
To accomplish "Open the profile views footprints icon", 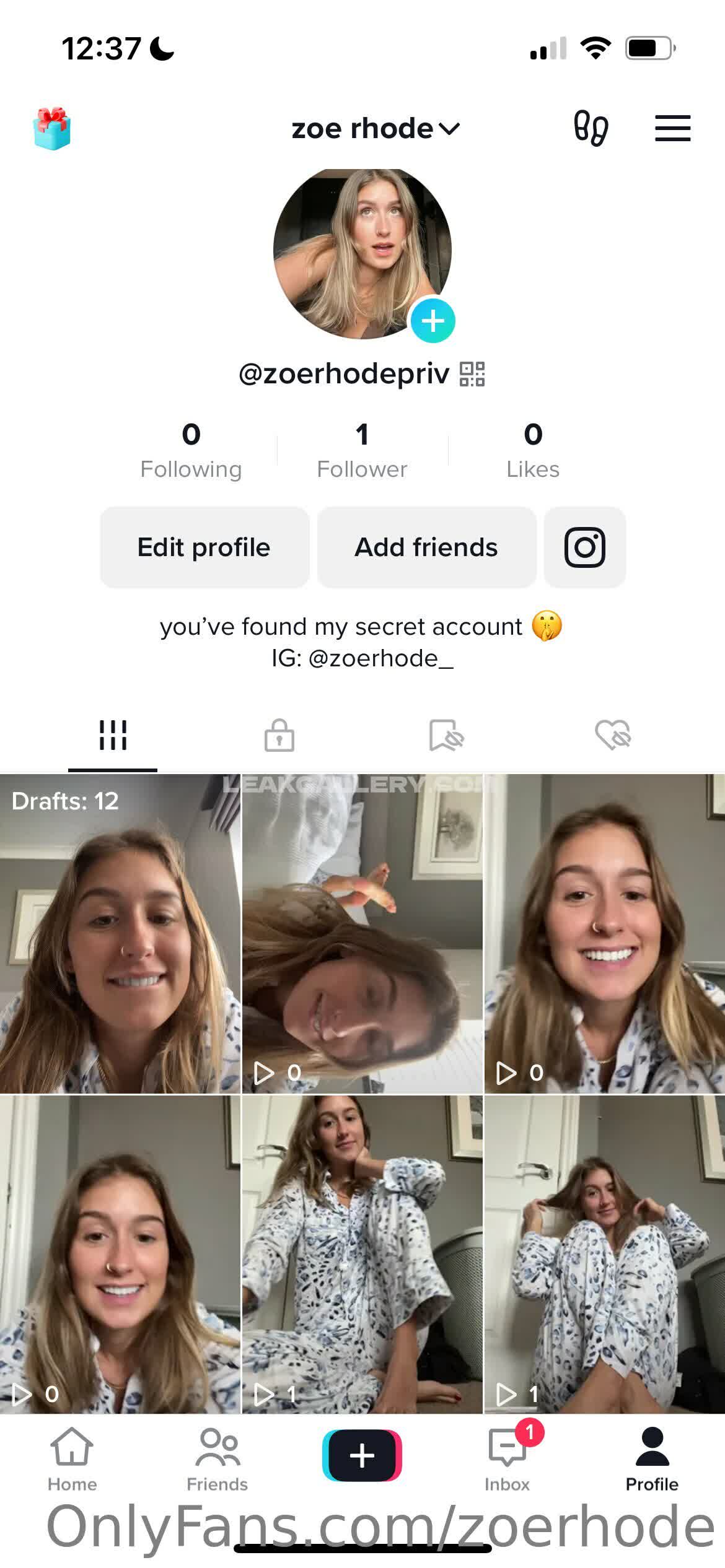I will (x=591, y=128).
